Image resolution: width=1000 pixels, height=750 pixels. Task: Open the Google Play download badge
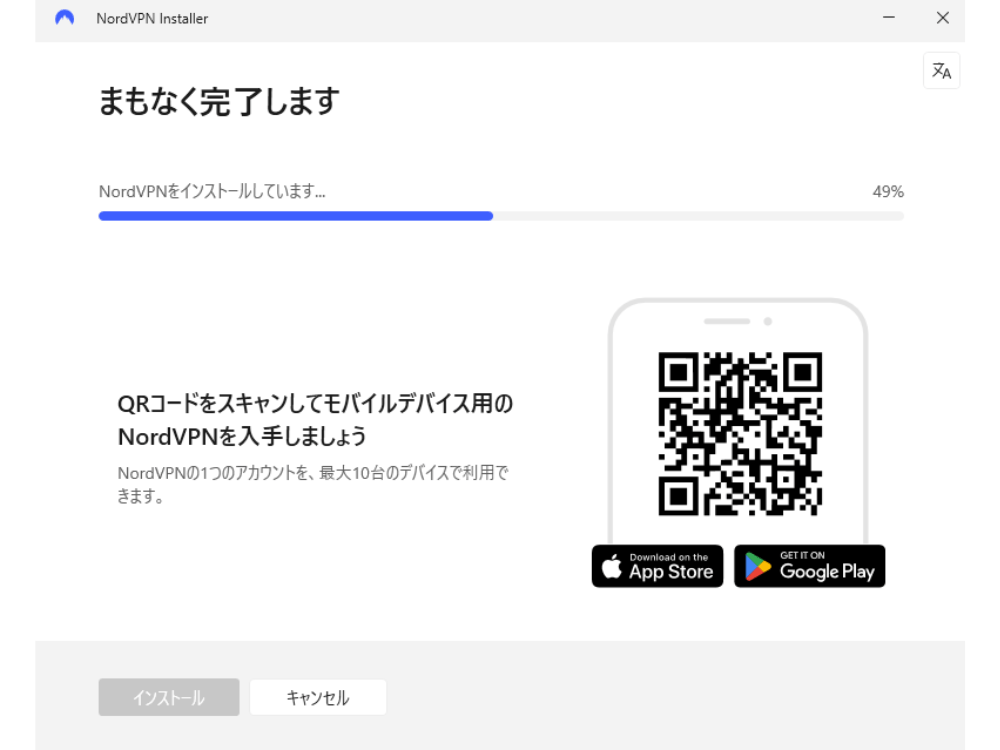pos(810,566)
